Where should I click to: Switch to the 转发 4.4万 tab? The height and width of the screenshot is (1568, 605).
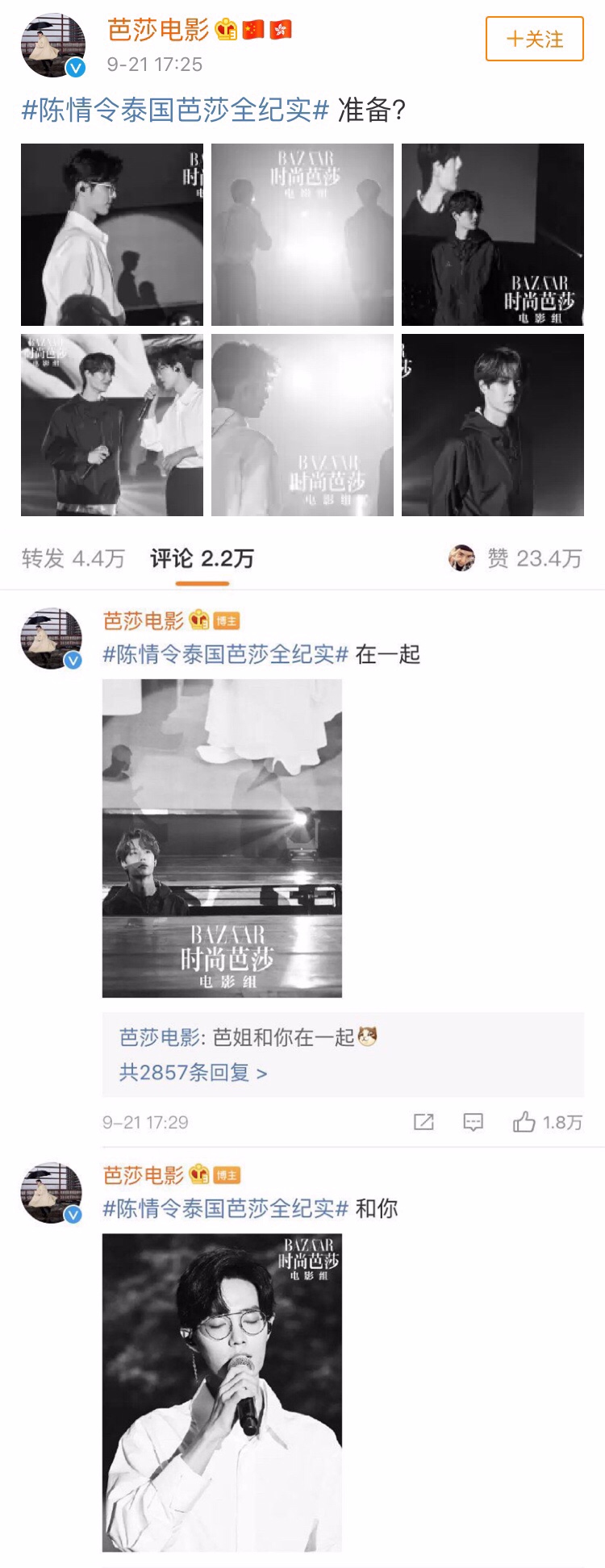pyautogui.click(x=73, y=558)
